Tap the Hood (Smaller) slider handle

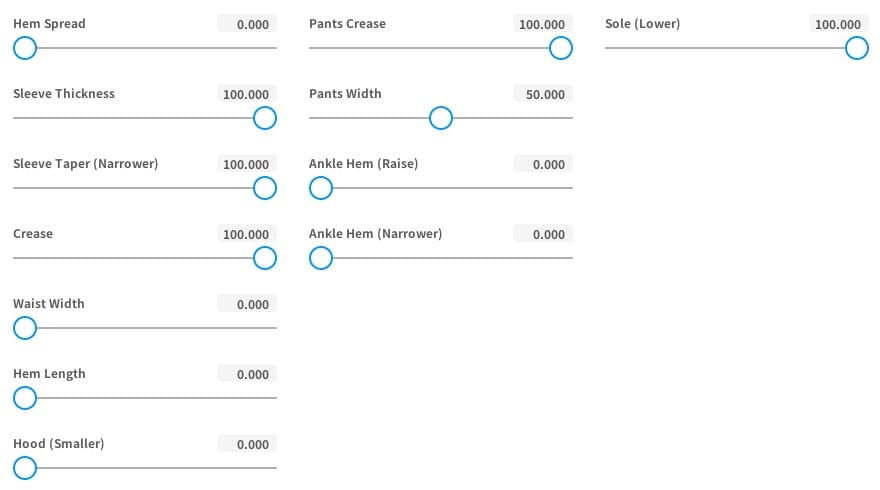(25, 468)
